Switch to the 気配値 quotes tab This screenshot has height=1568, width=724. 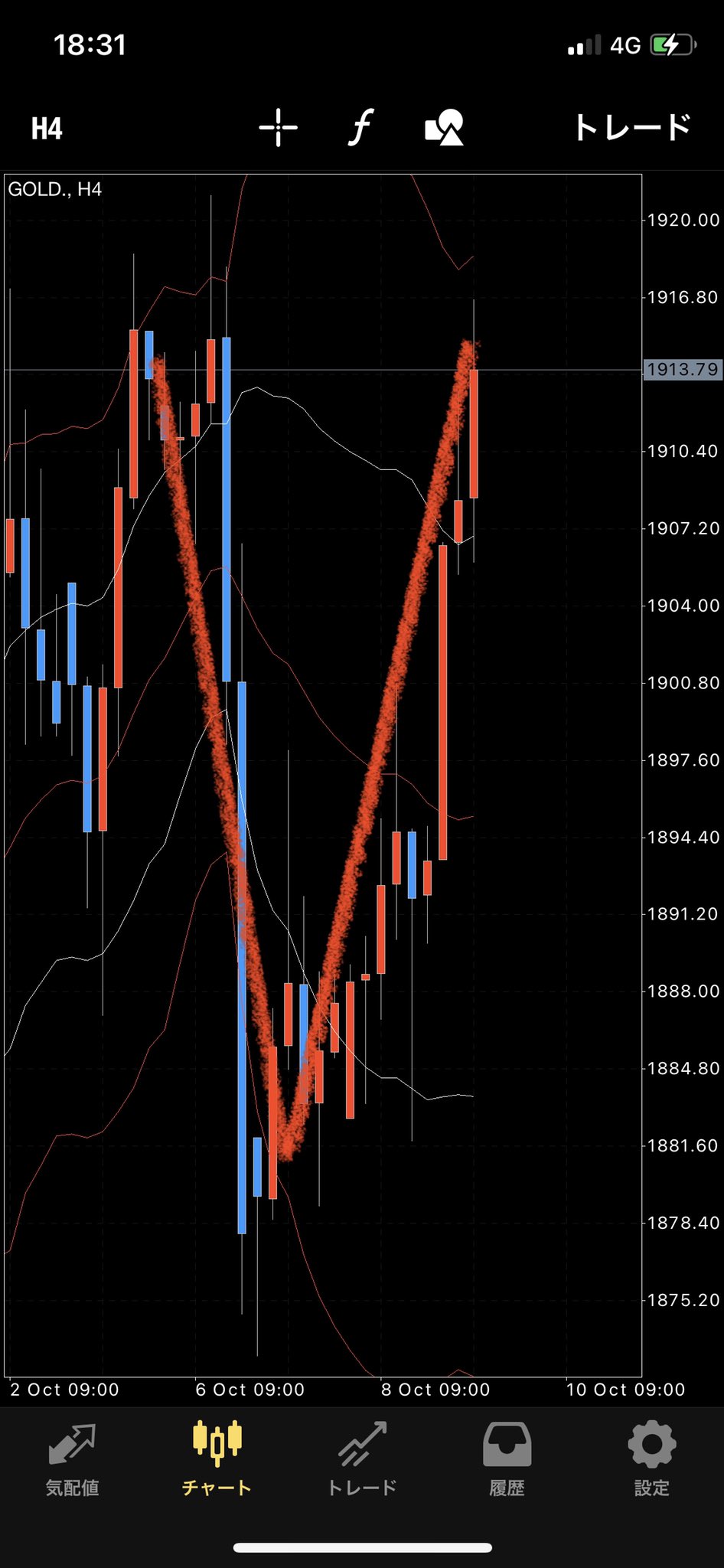(72, 1460)
